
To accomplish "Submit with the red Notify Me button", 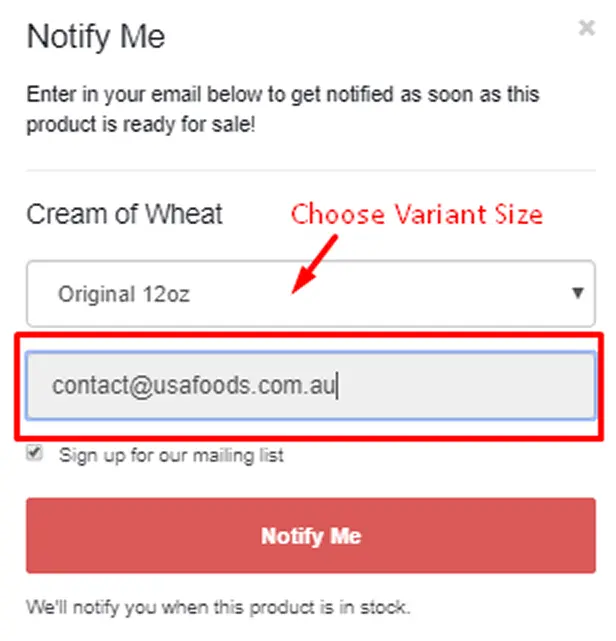I will 310,536.
